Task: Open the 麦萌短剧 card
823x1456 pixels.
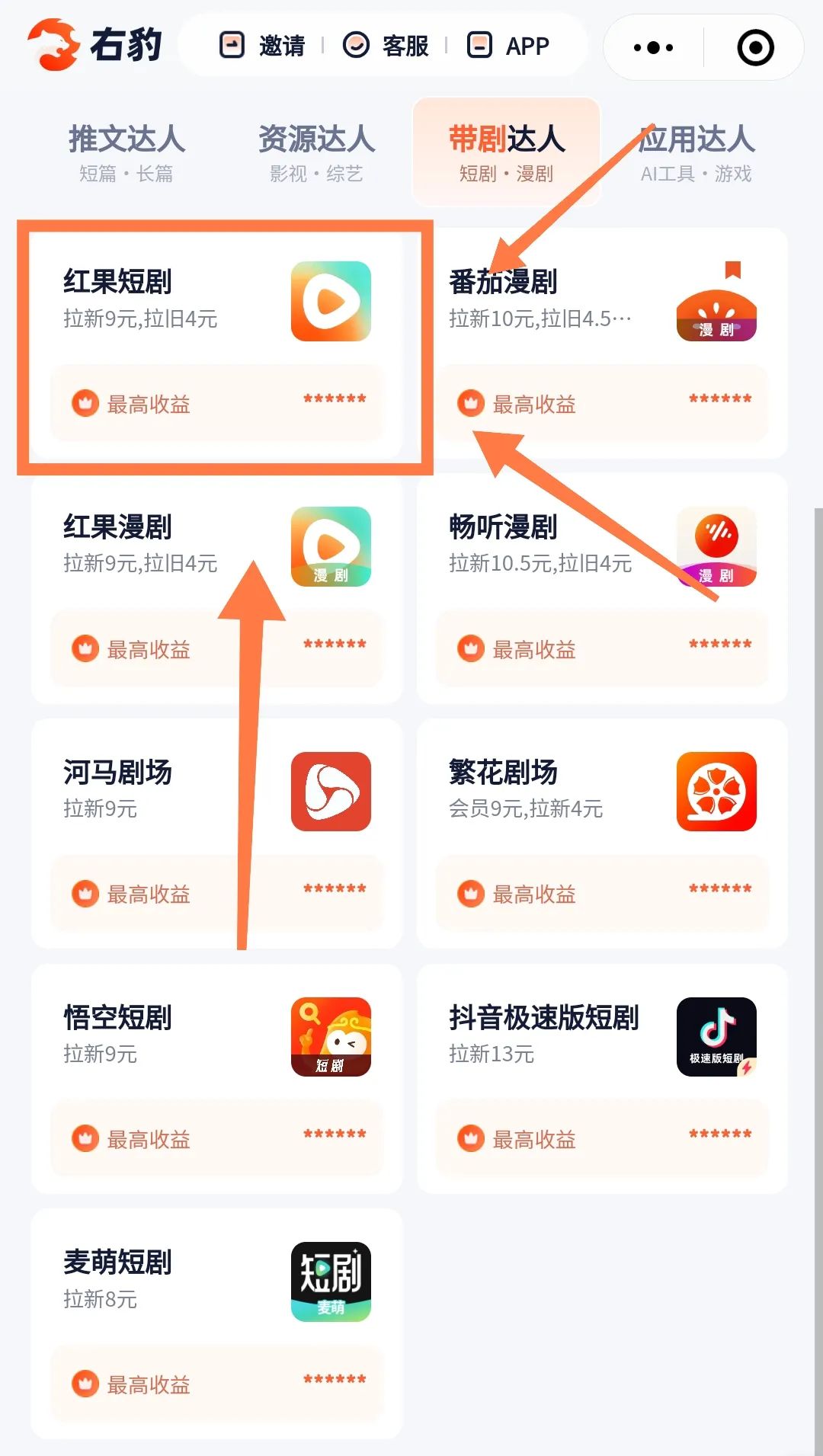Action: click(x=216, y=1323)
